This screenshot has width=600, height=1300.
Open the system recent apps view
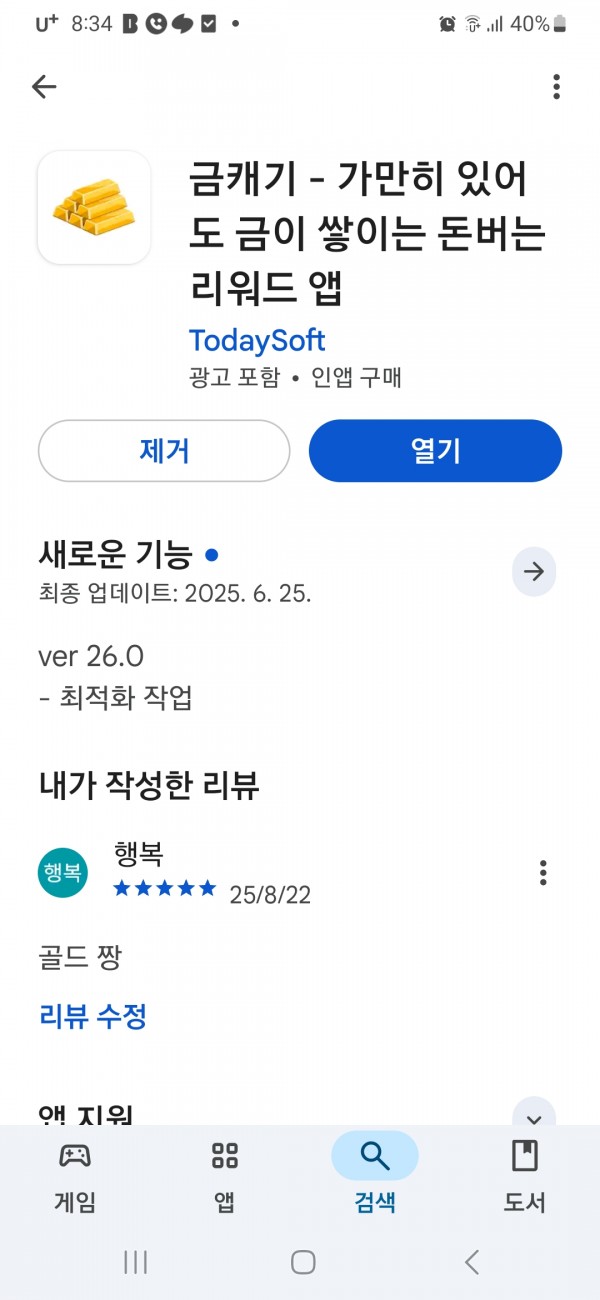pos(135,1262)
